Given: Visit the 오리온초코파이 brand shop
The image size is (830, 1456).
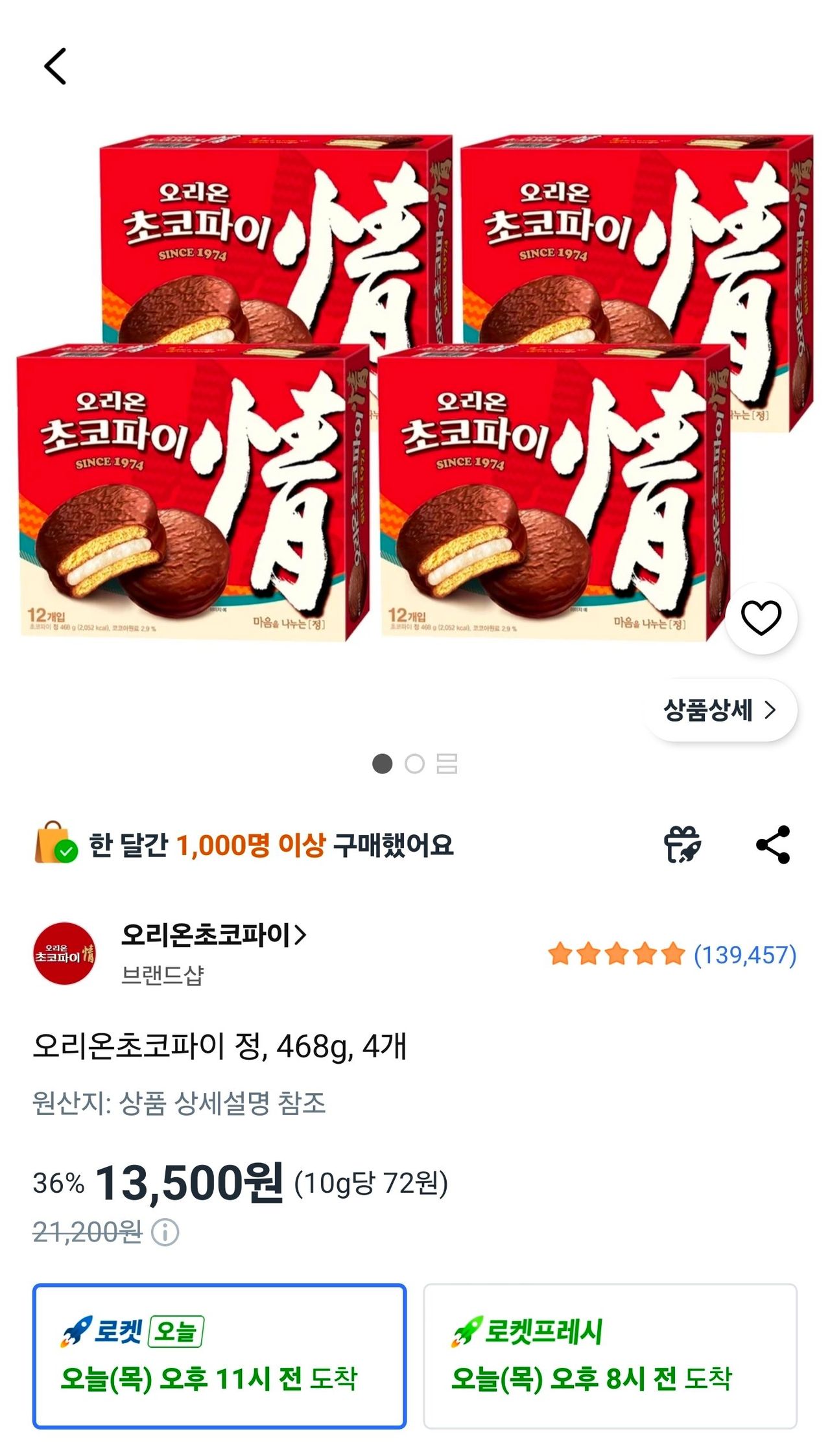Looking at the screenshot, I should coord(213,935).
